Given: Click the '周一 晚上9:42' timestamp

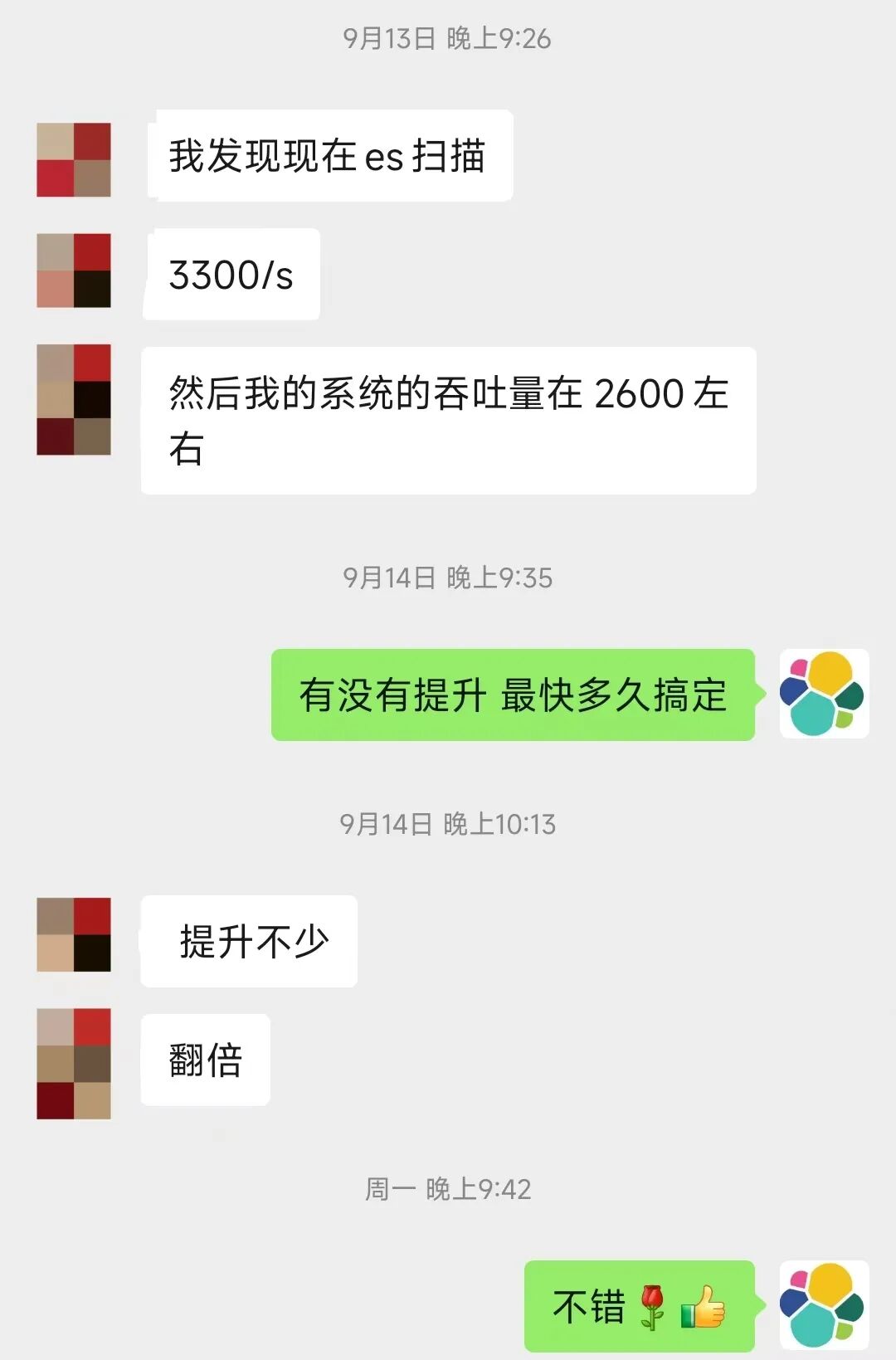Looking at the screenshot, I should pyautogui.click(x=448, y=1187).
